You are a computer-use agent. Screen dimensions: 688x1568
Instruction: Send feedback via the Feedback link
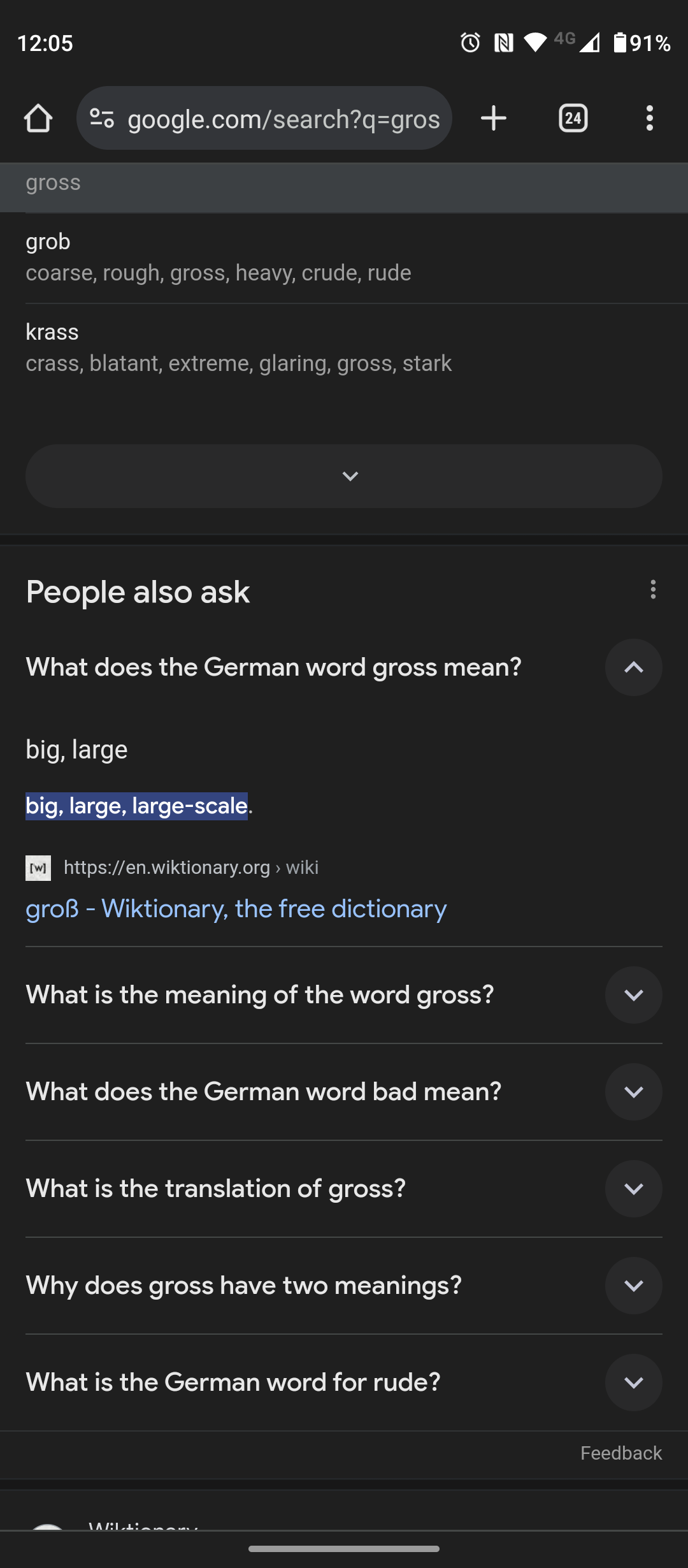[621, 1453]
